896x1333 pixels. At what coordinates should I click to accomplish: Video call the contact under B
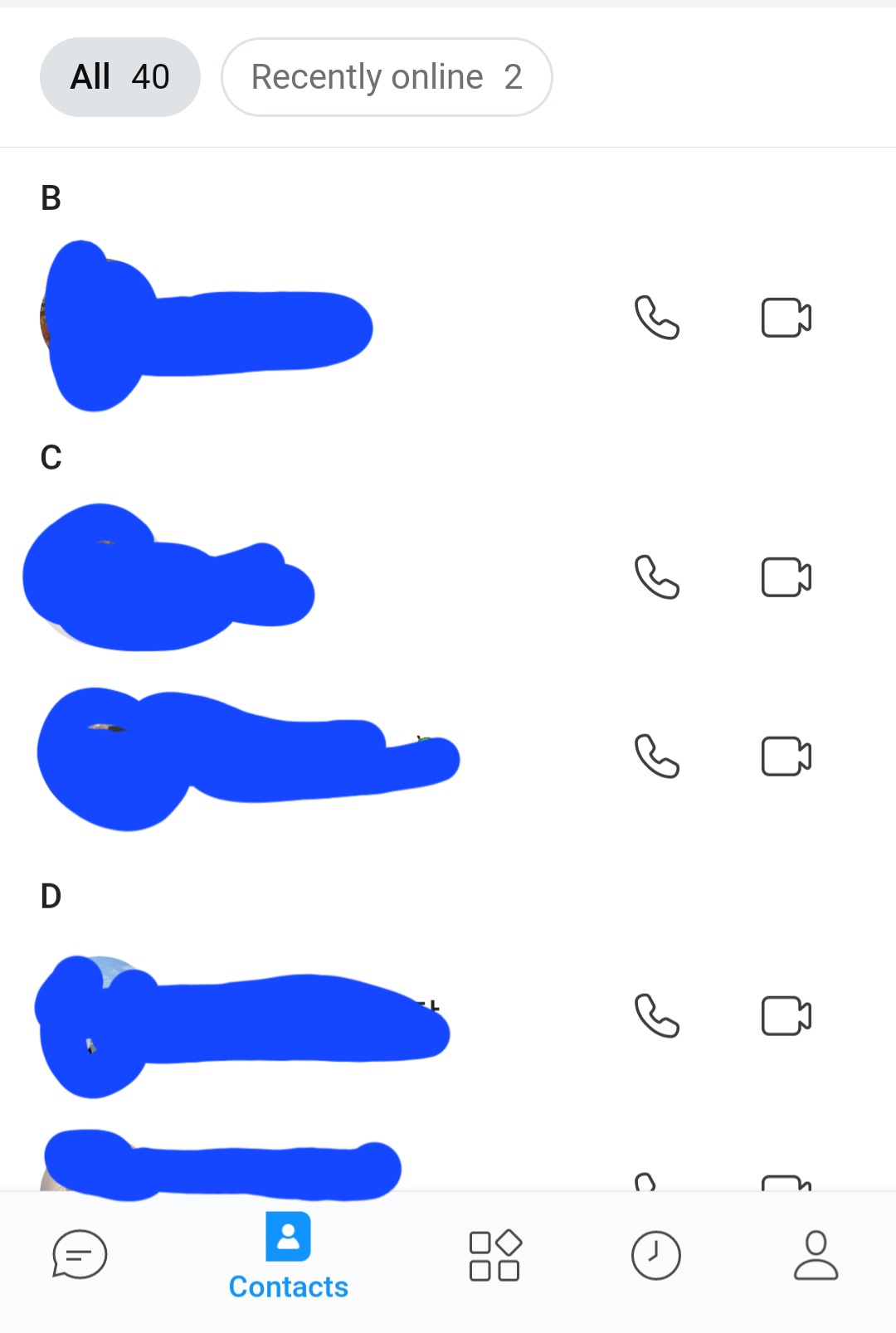click(785, 318)
